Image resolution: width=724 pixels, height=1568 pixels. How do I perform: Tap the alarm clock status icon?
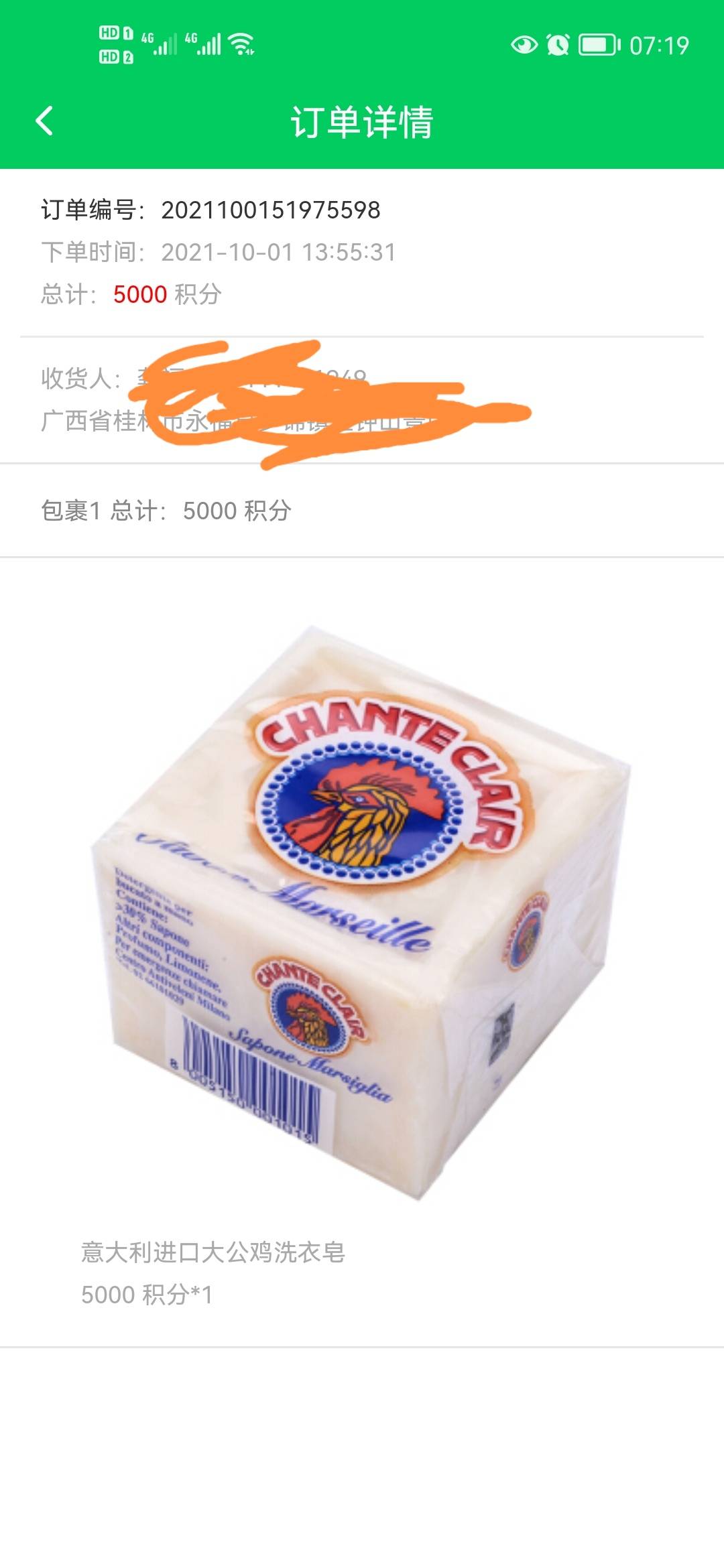click(558, 46)
